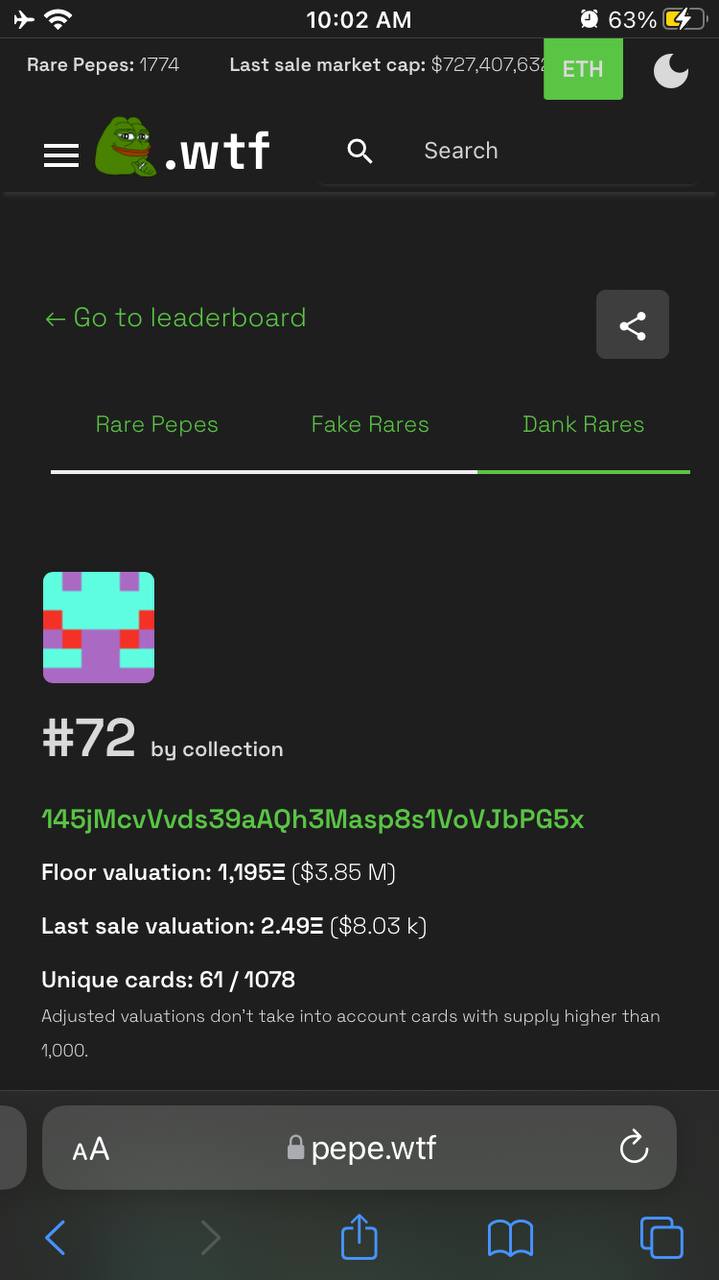Screen dimensions: 719x1280
Task: Reload the pepe.wtf page
Action: [634, 1148]
